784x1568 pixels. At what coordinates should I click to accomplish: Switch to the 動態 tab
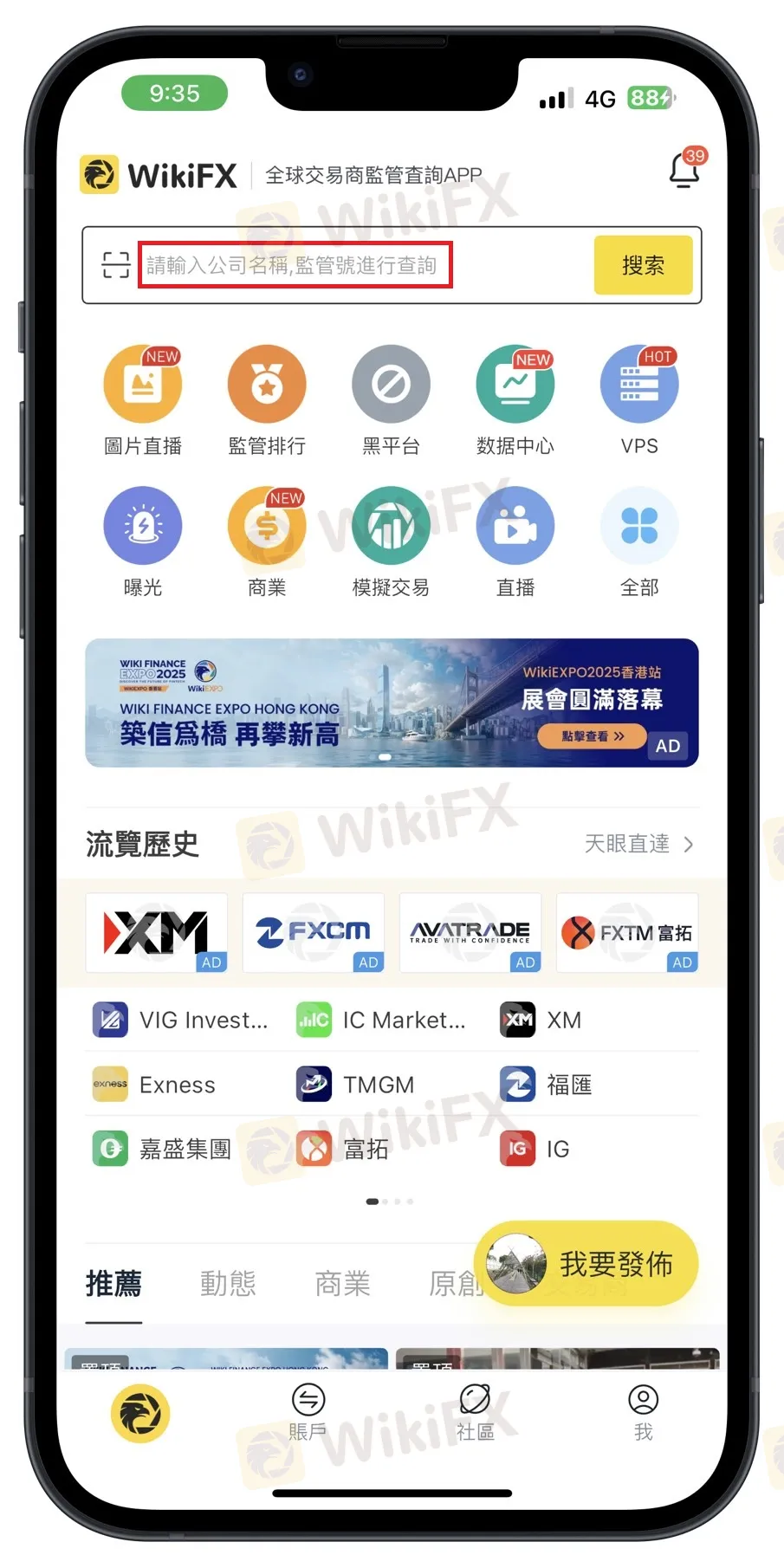[x=228, y=1283]
